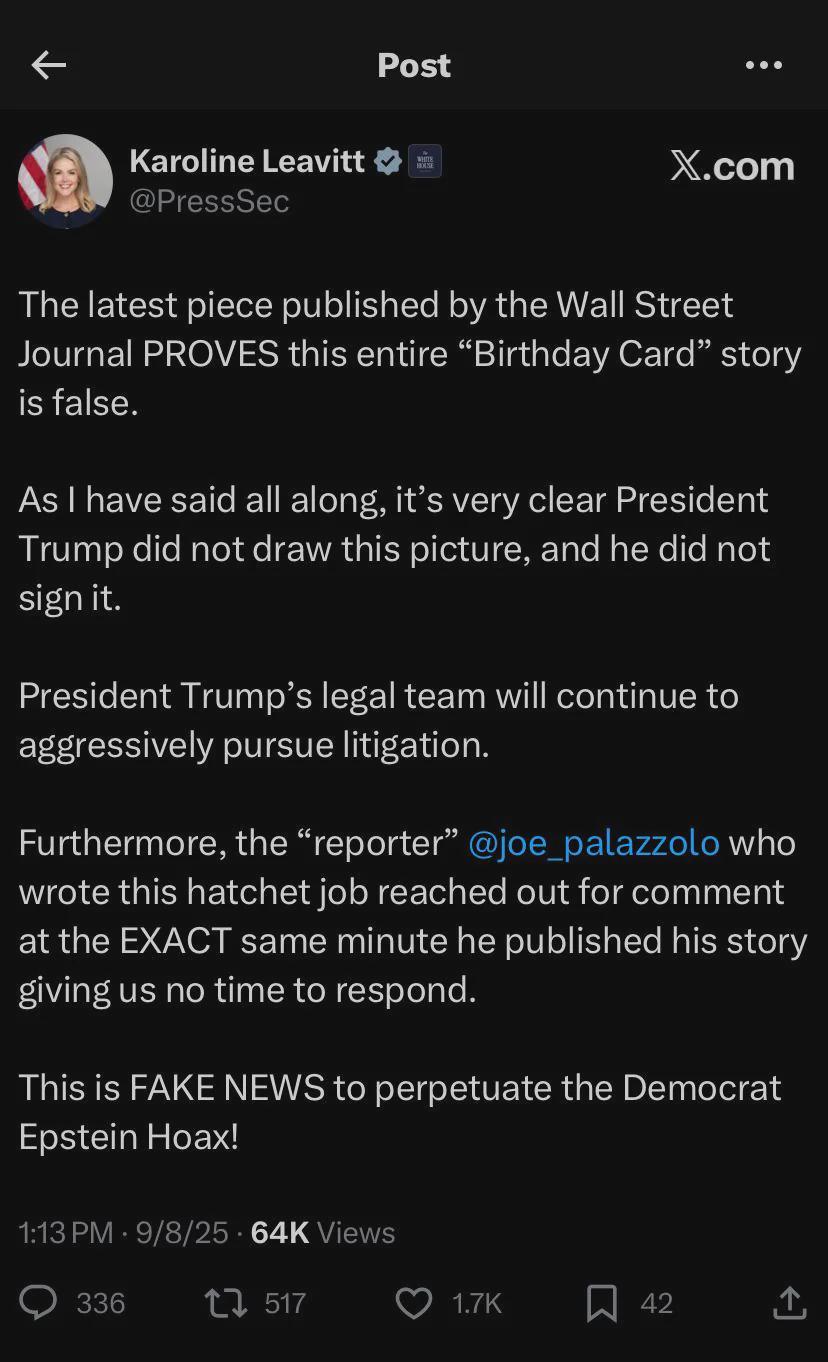Reply to the post via comment icon
The image size is (828, 1362).
(x=39, y=1302)
